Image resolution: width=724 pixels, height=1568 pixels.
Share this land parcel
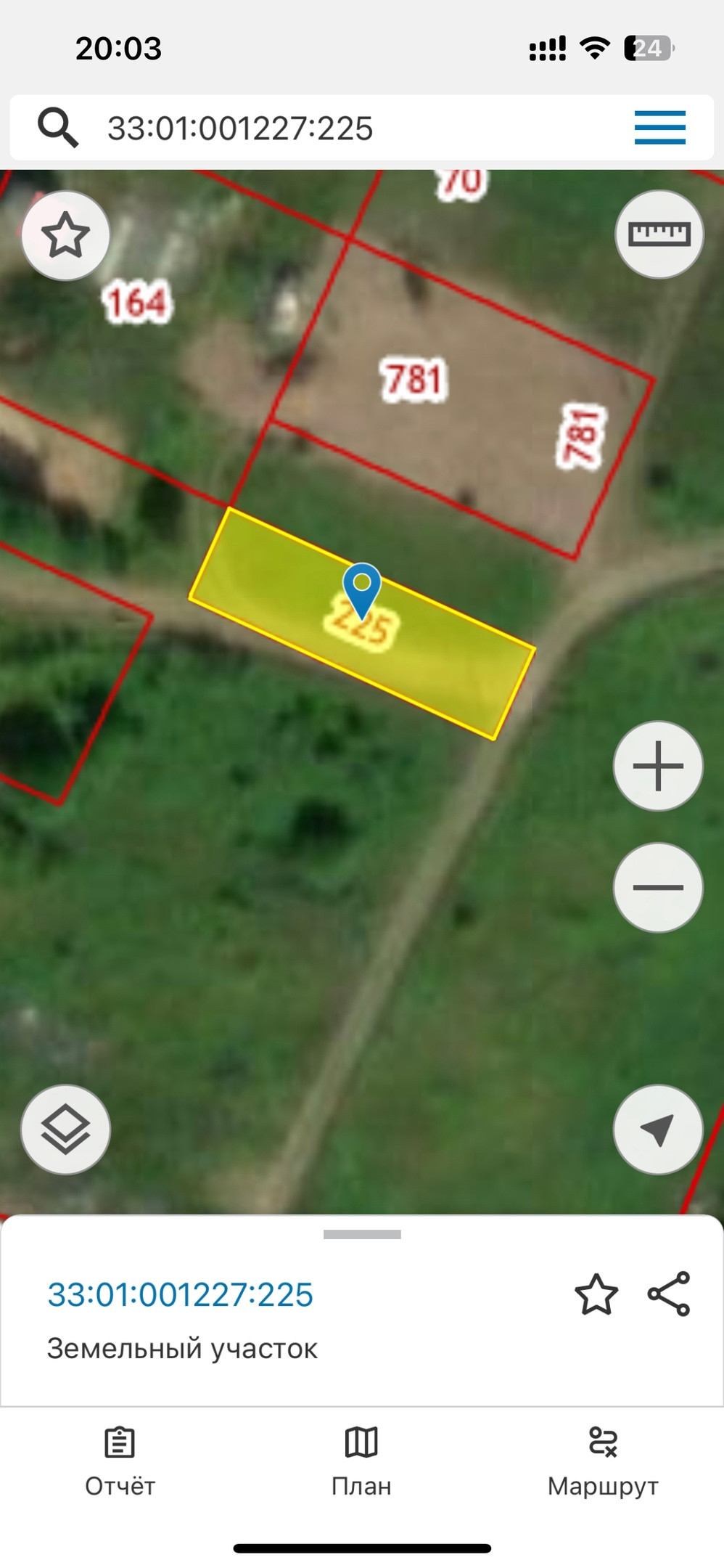click(x=669, y=1294)
